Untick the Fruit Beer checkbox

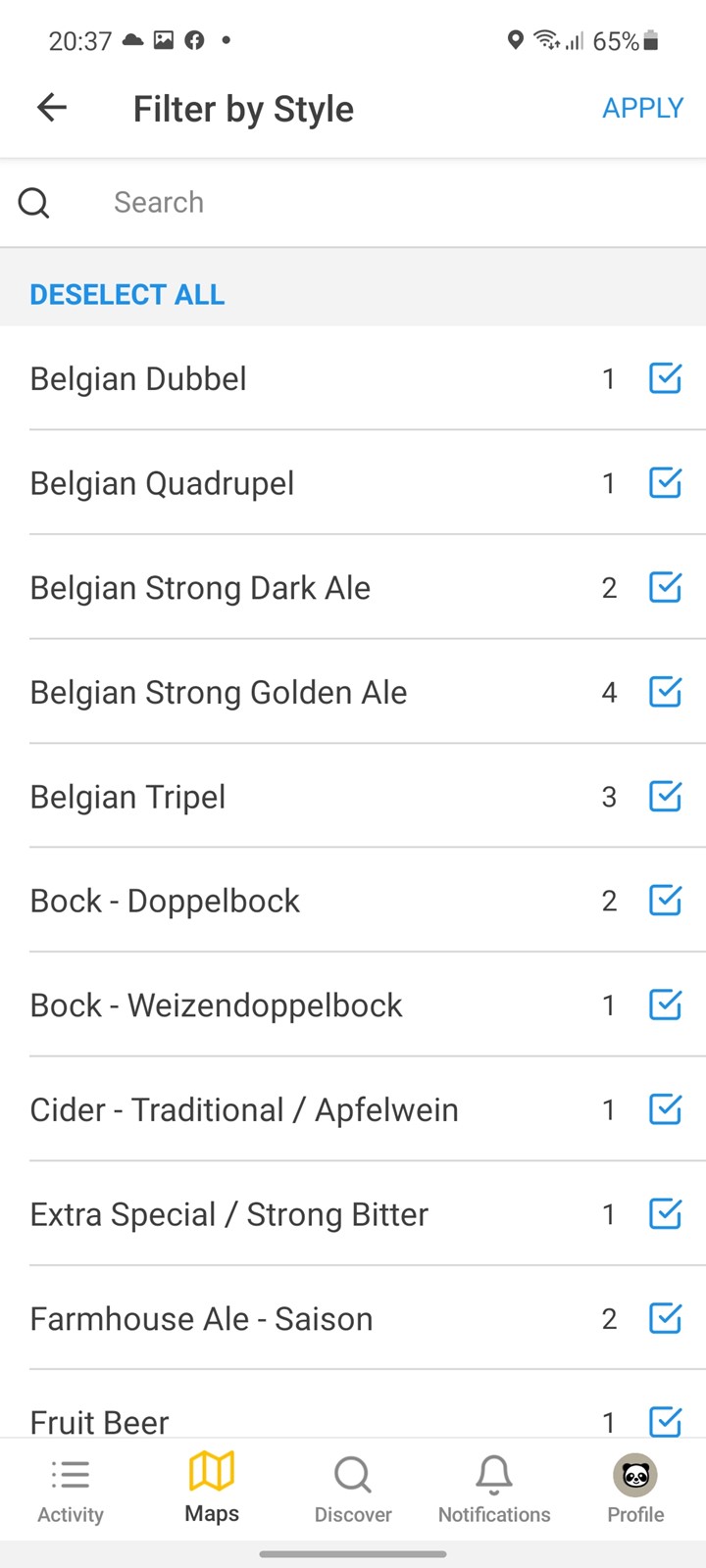[x=665, y=1421]
